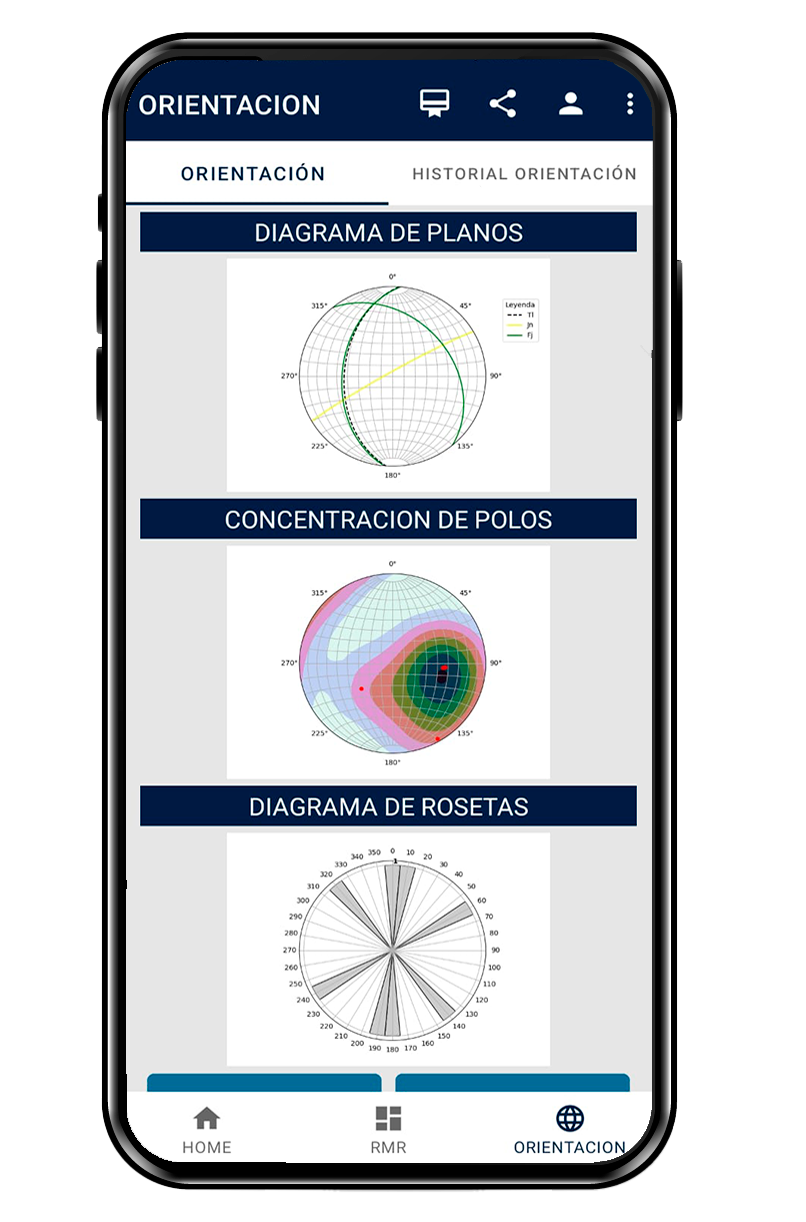This screenshot has height=1222, width=806.
Task: Select the Orientación top tab
Action: (x=253, y=174)
